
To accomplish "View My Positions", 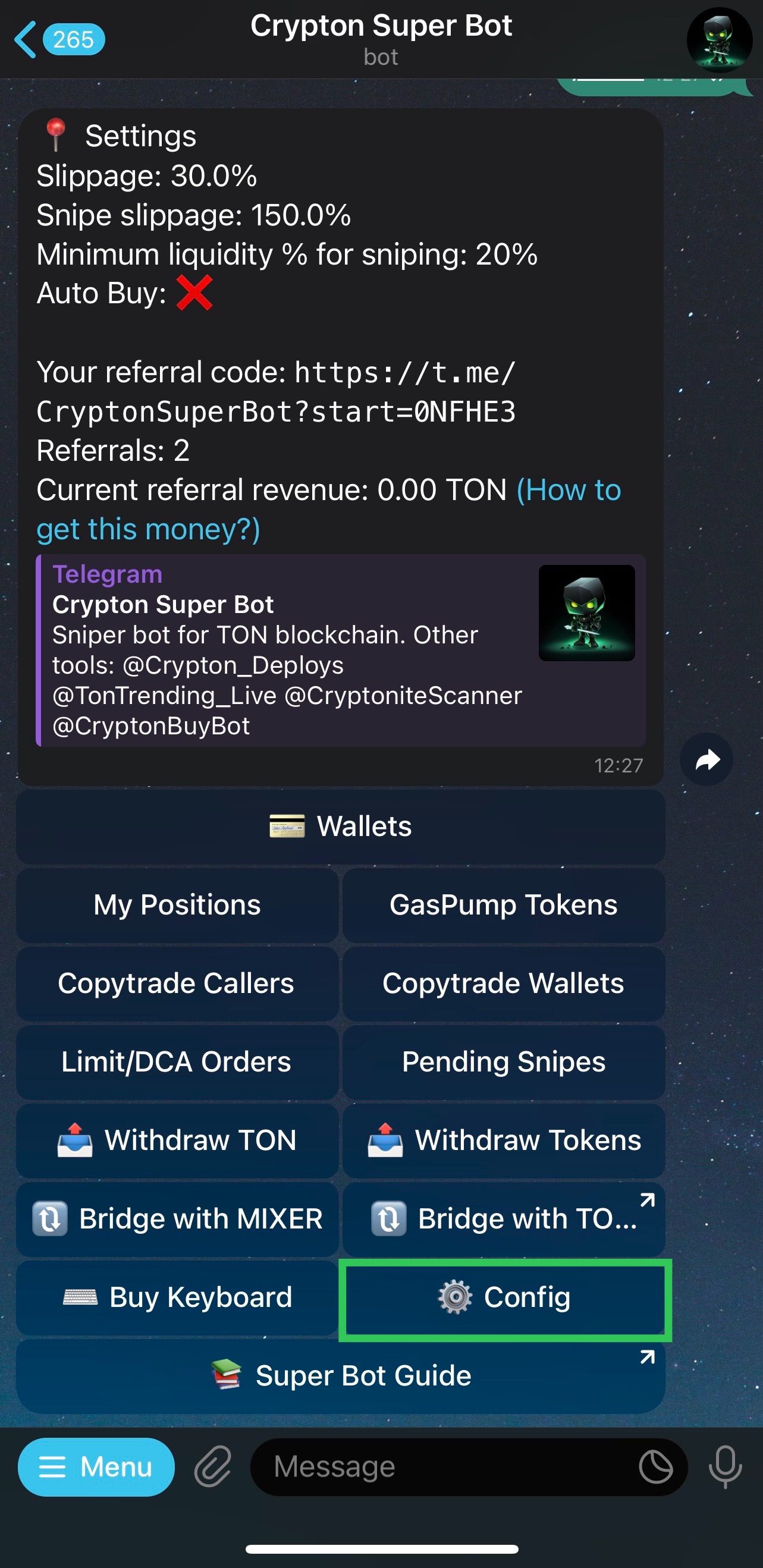I will [177, 905].
